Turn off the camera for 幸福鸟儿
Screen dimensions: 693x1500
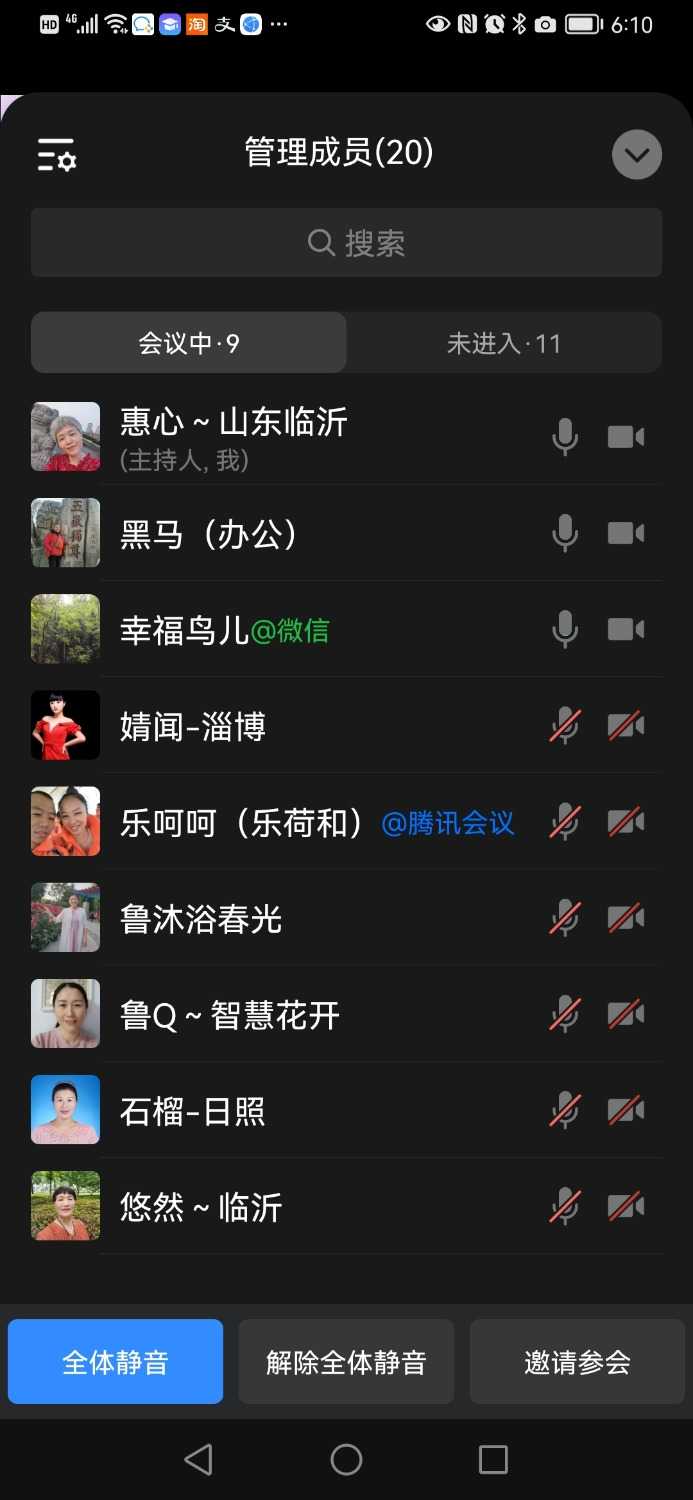(x=626, y=629)
